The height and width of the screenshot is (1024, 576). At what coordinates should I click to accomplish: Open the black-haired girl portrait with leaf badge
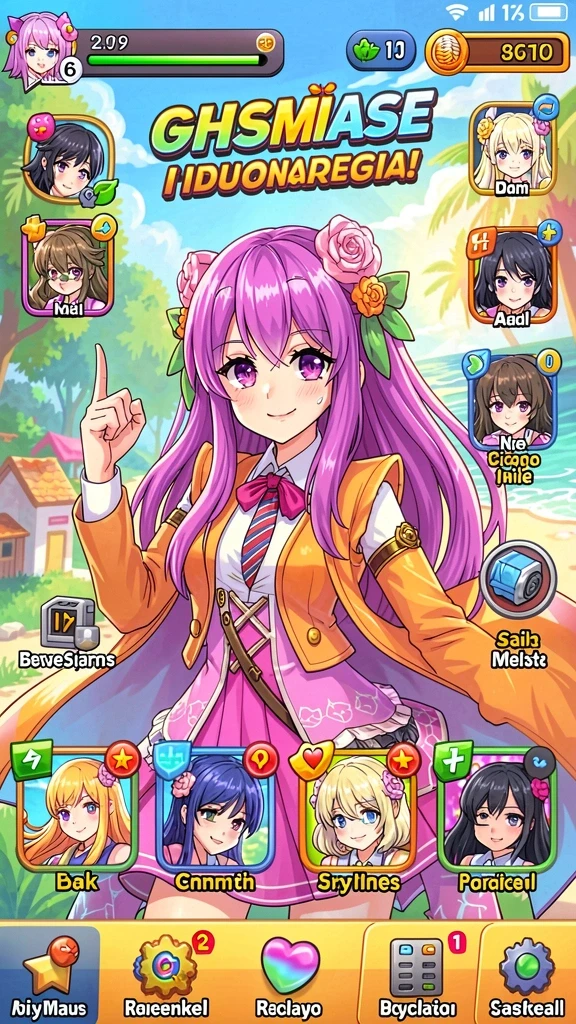[69, 158]
